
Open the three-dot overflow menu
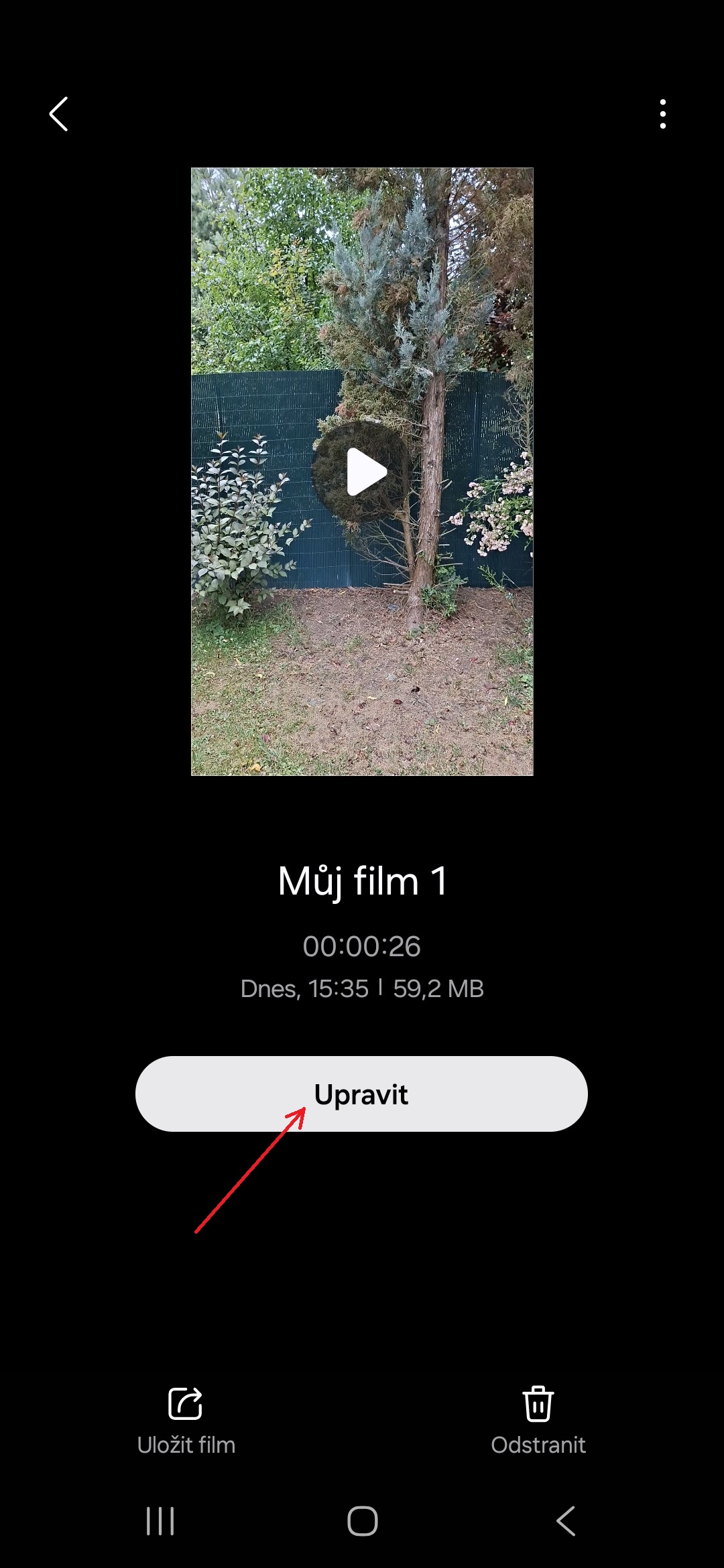662,114
